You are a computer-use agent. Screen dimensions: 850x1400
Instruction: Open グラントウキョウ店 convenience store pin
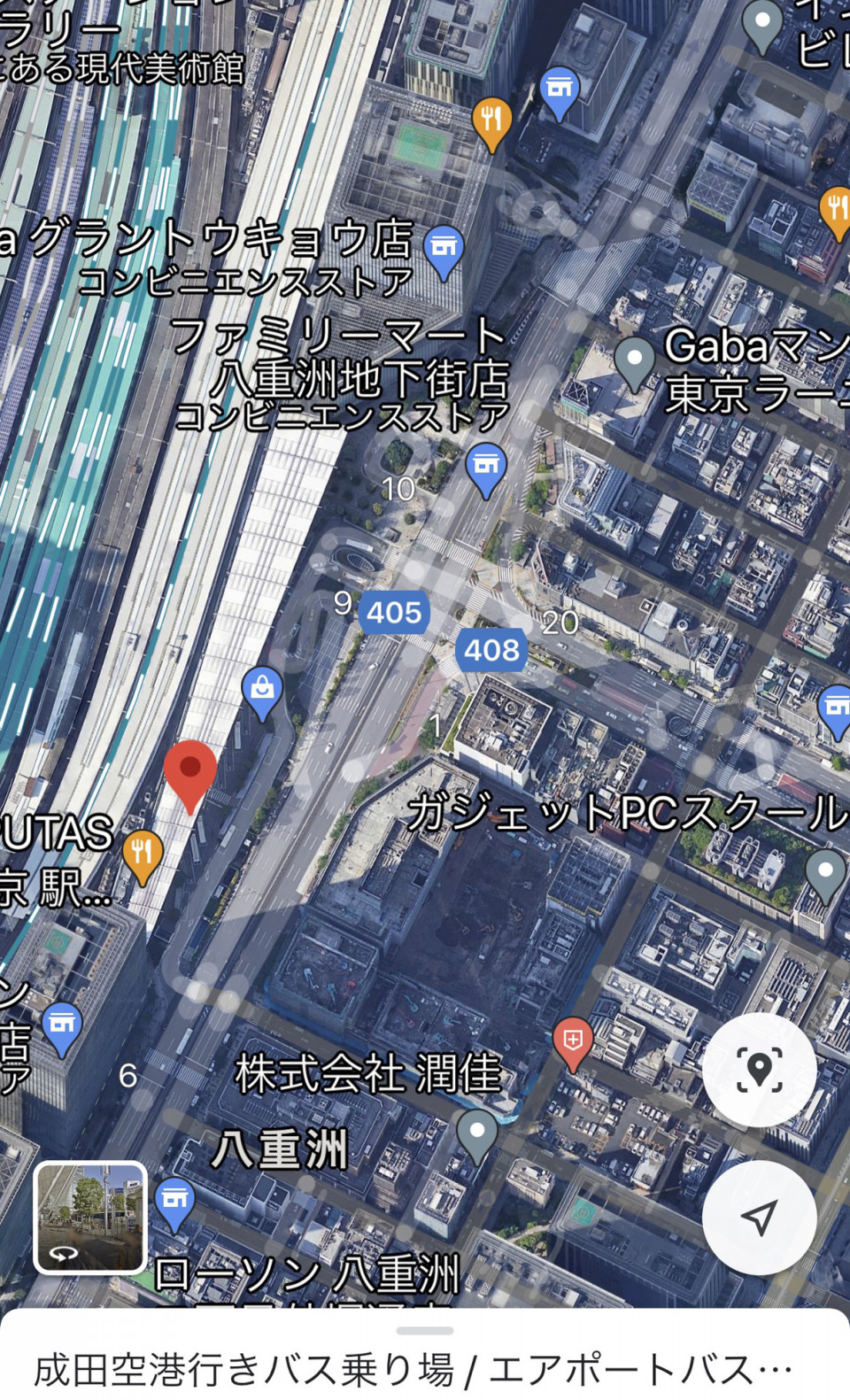444,249
